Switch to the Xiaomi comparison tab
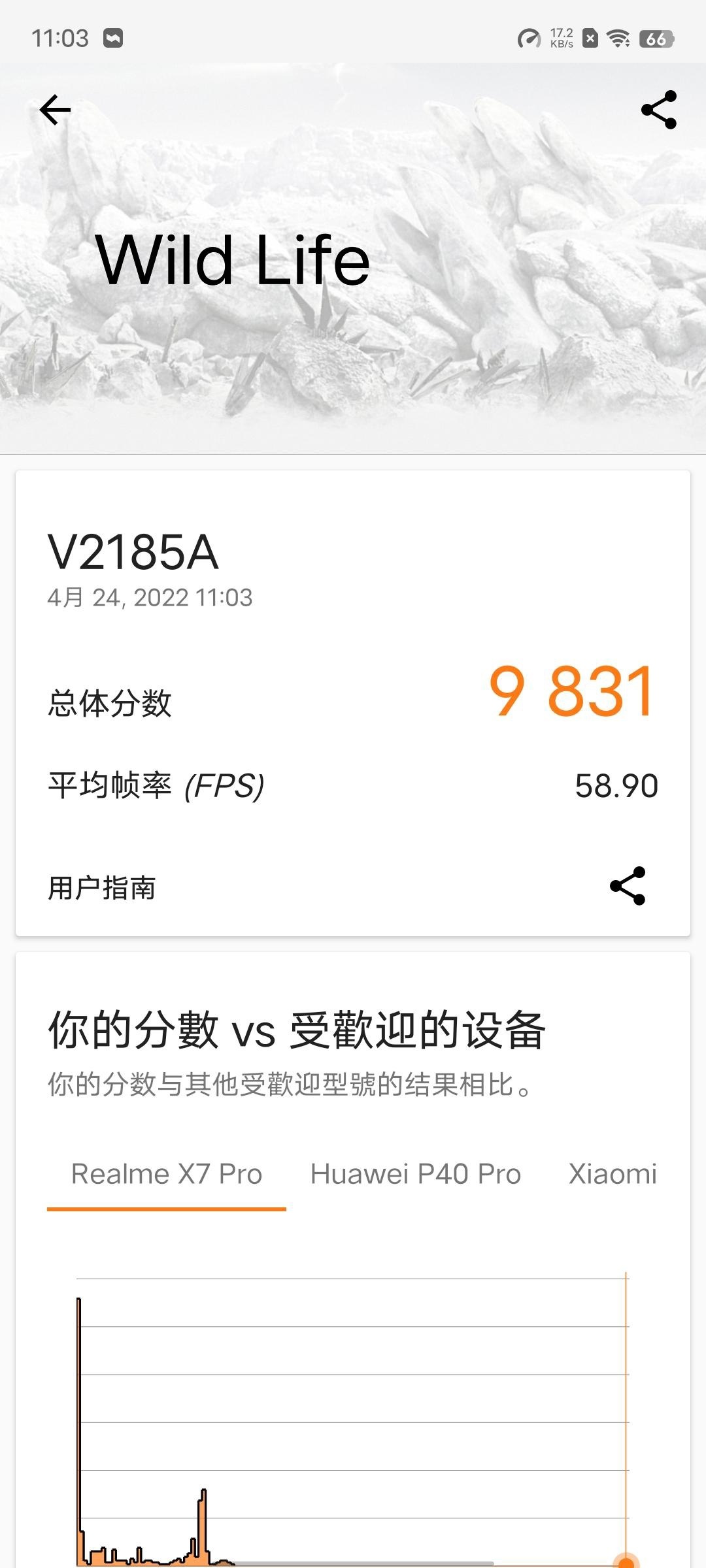Screen dimensions: 706x1568 tap(613, 1174)
